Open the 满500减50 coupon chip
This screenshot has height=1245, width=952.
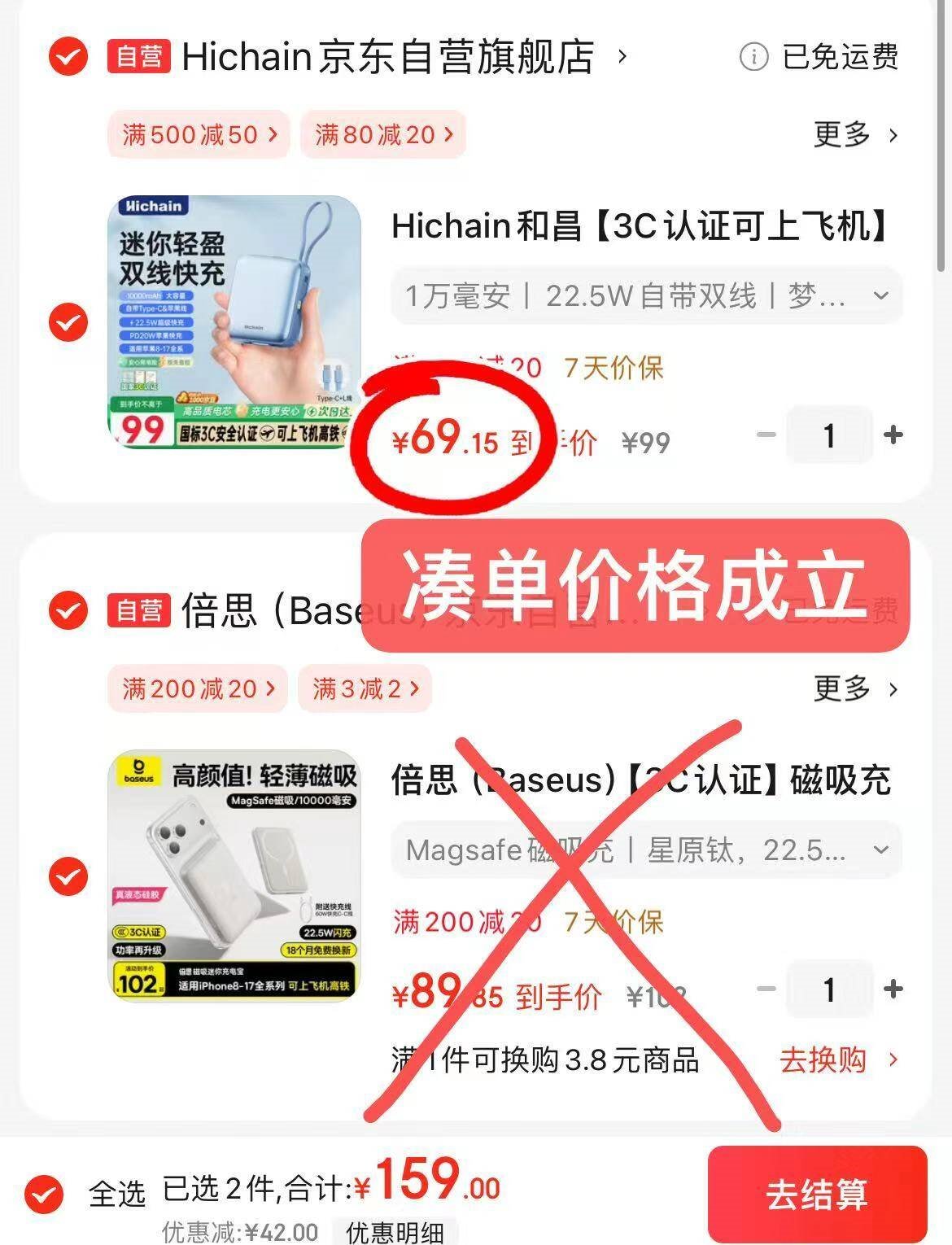(199, 134)
